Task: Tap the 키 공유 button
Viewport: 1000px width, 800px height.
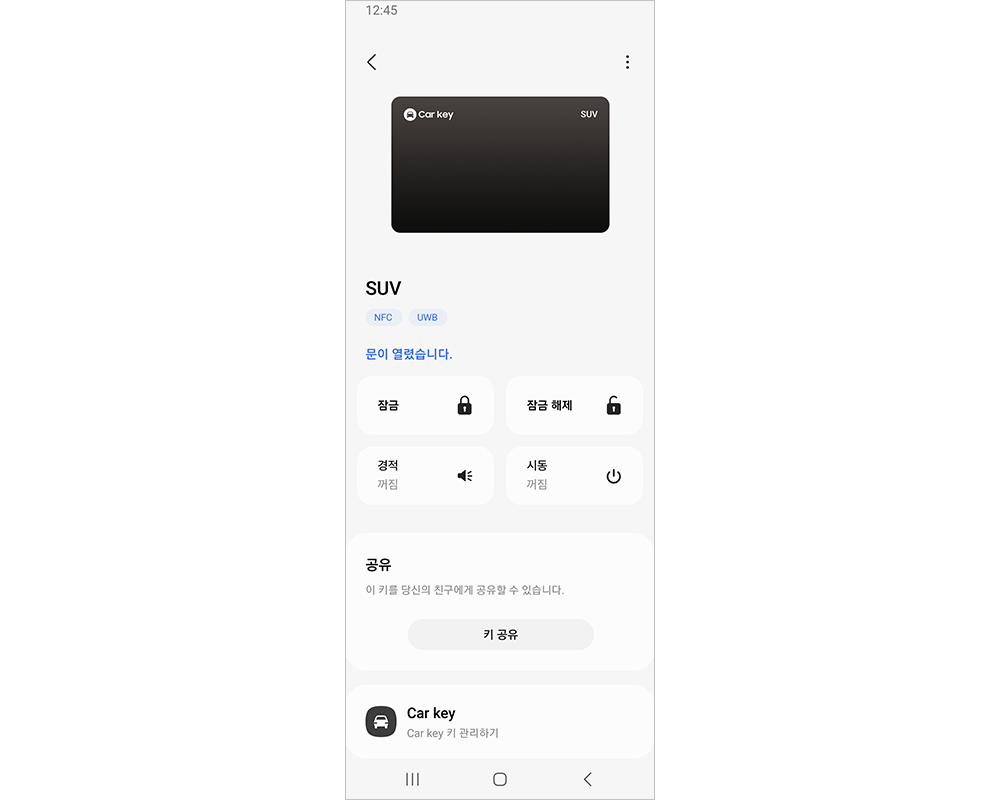Action: click(500, 634)
